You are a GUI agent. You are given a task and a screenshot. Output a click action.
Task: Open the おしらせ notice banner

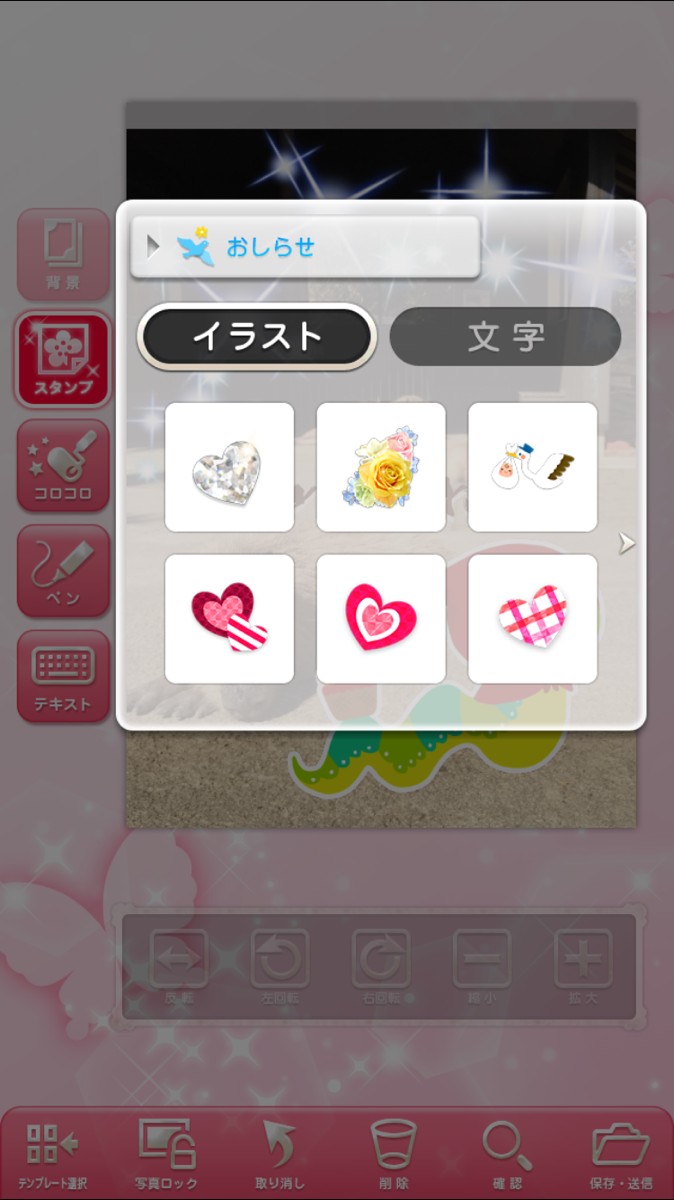pyautogui.click(x=304, y=247)
